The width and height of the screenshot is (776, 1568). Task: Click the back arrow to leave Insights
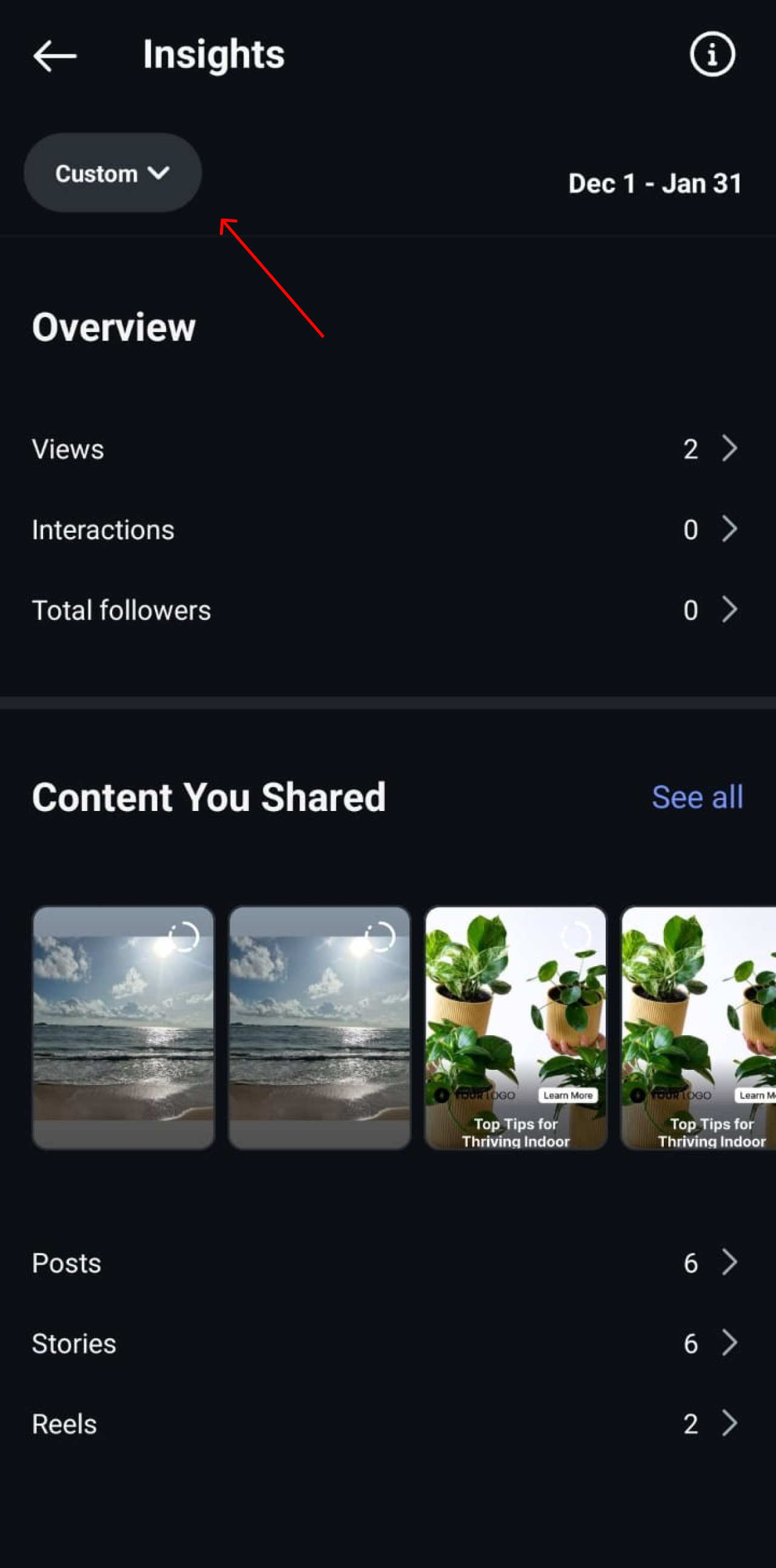tap(54, 55)
